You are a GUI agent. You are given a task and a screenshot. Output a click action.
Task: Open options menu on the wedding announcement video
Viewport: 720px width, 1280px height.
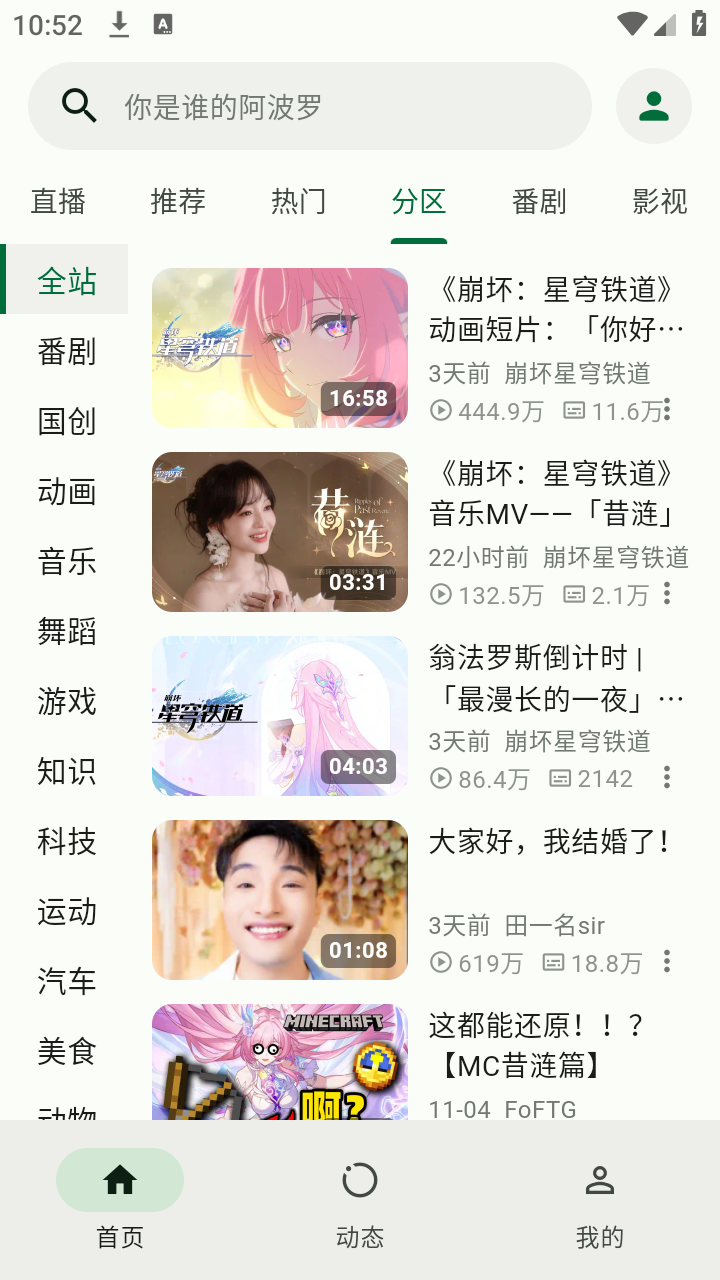coord(667,963)
